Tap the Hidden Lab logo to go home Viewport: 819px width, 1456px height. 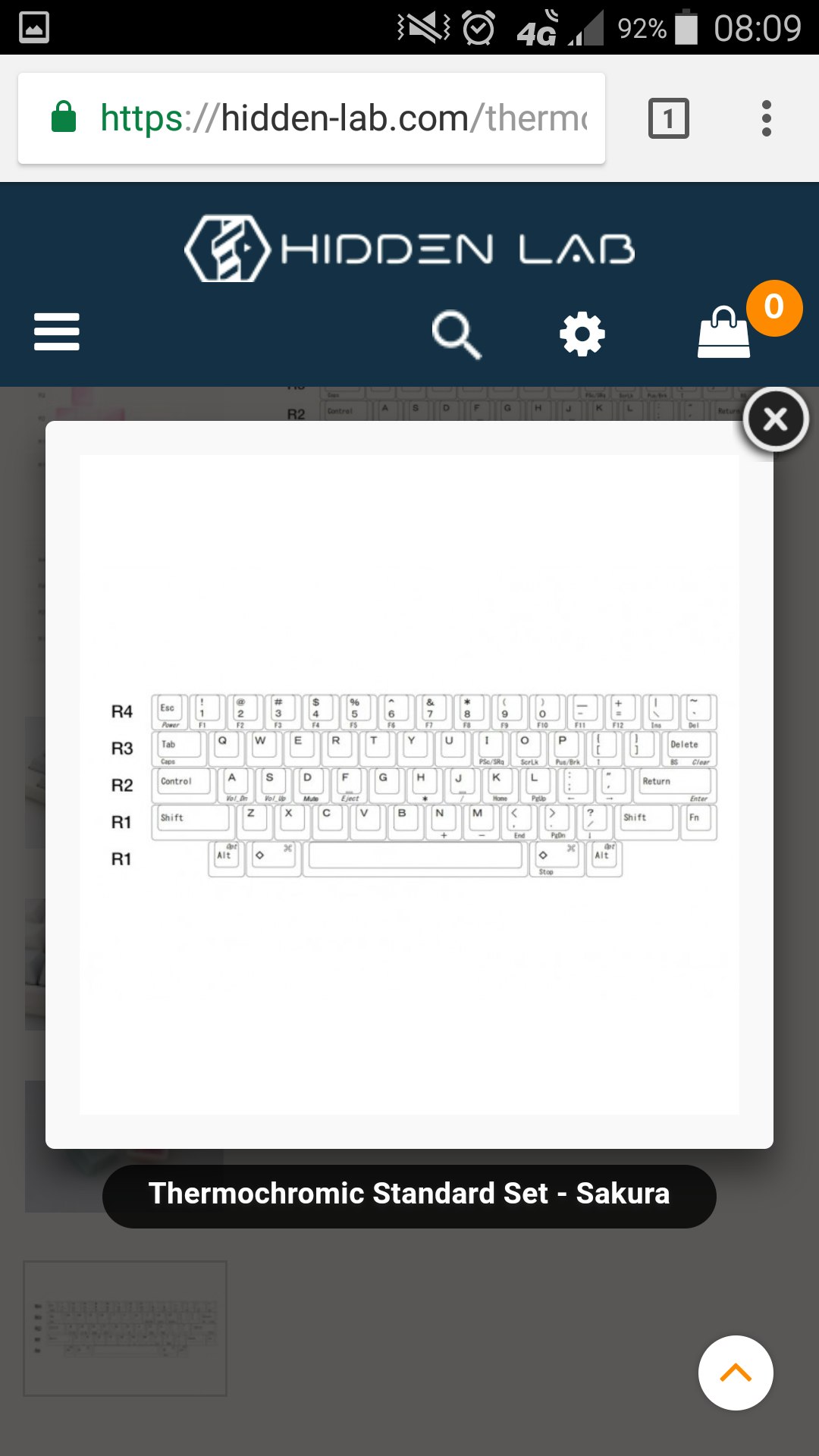[x=409, y=249]
